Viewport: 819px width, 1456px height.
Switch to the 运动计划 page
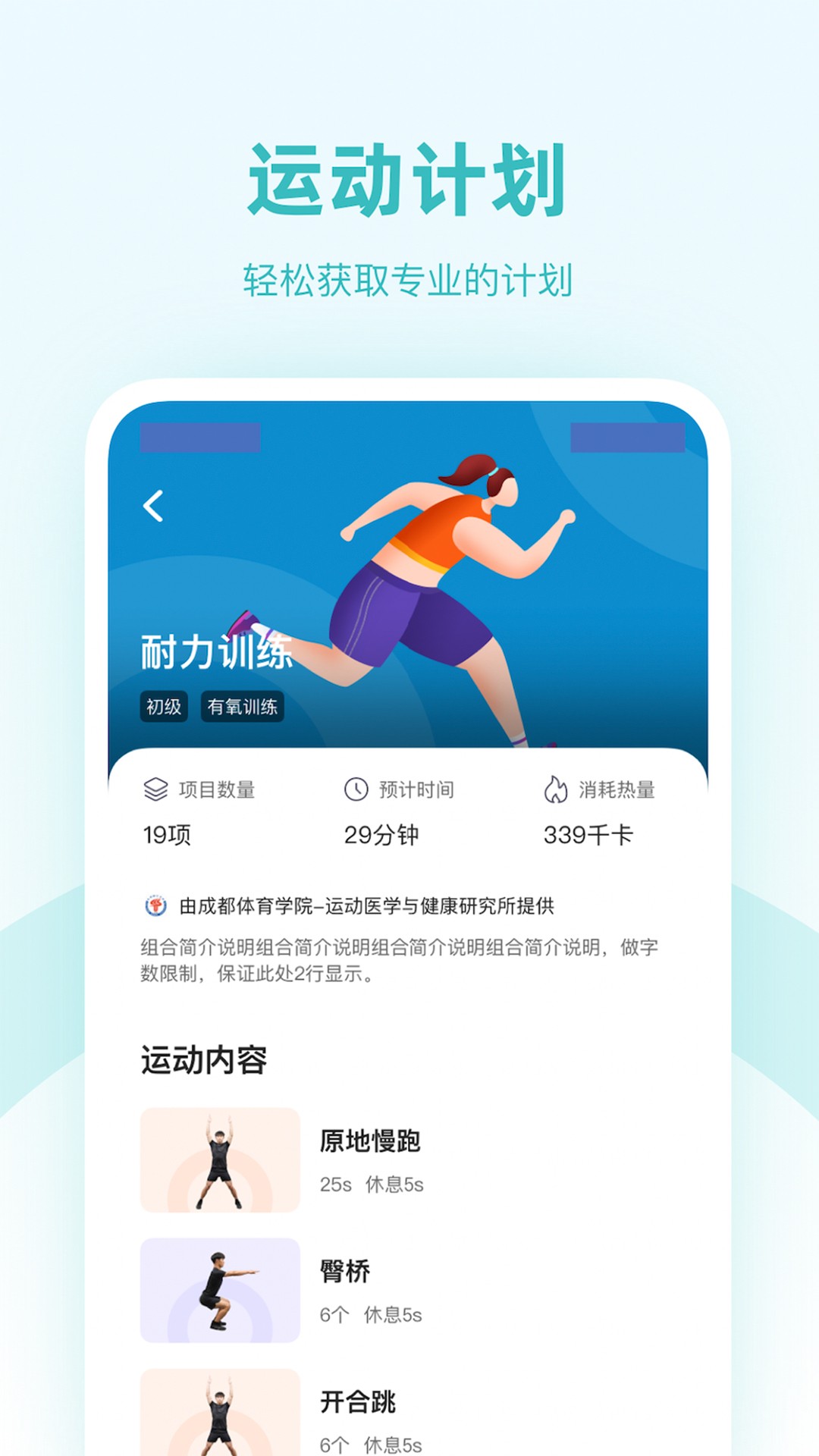[x=409, y=176]
